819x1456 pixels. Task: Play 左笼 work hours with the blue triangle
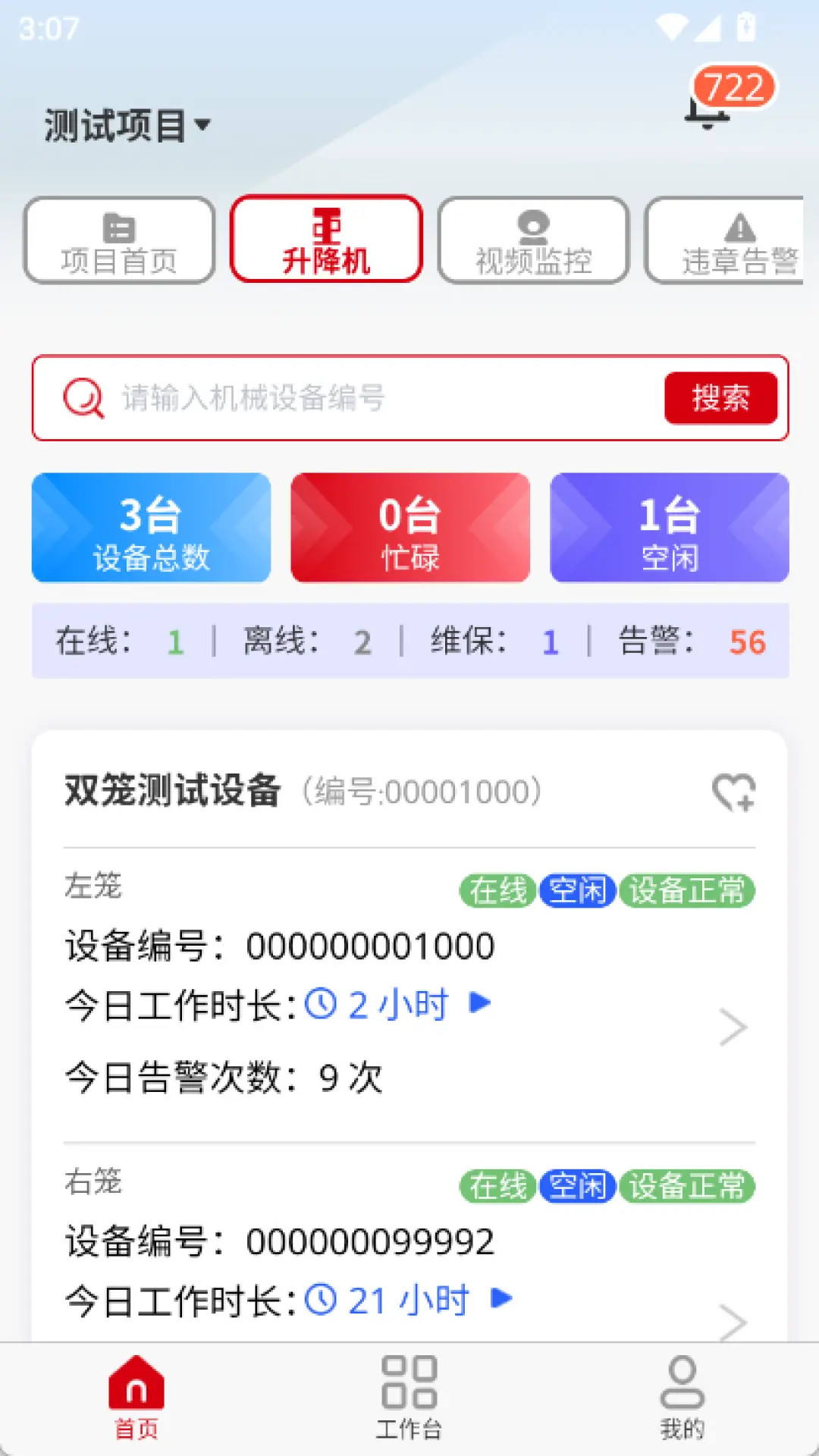coord(479,1003)
